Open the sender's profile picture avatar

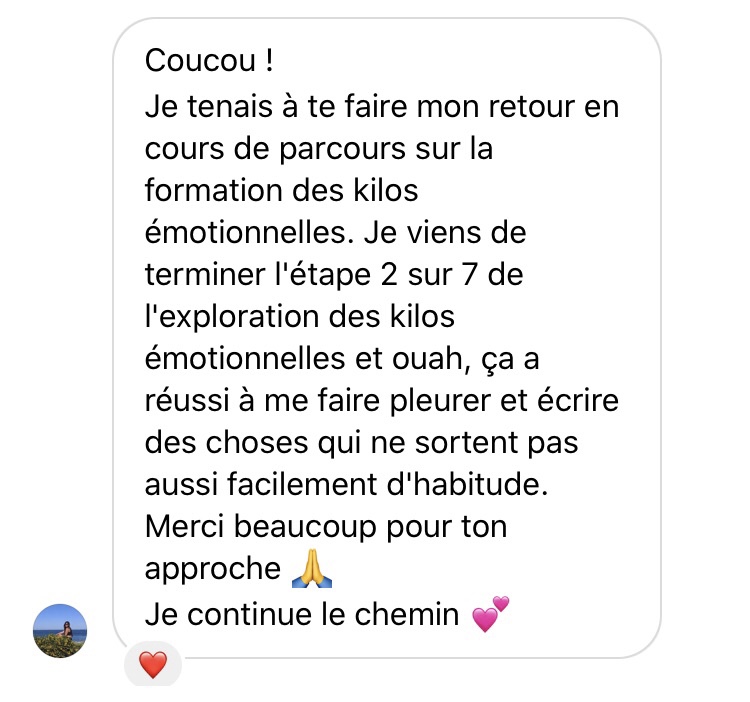click(x=60, y=630)
